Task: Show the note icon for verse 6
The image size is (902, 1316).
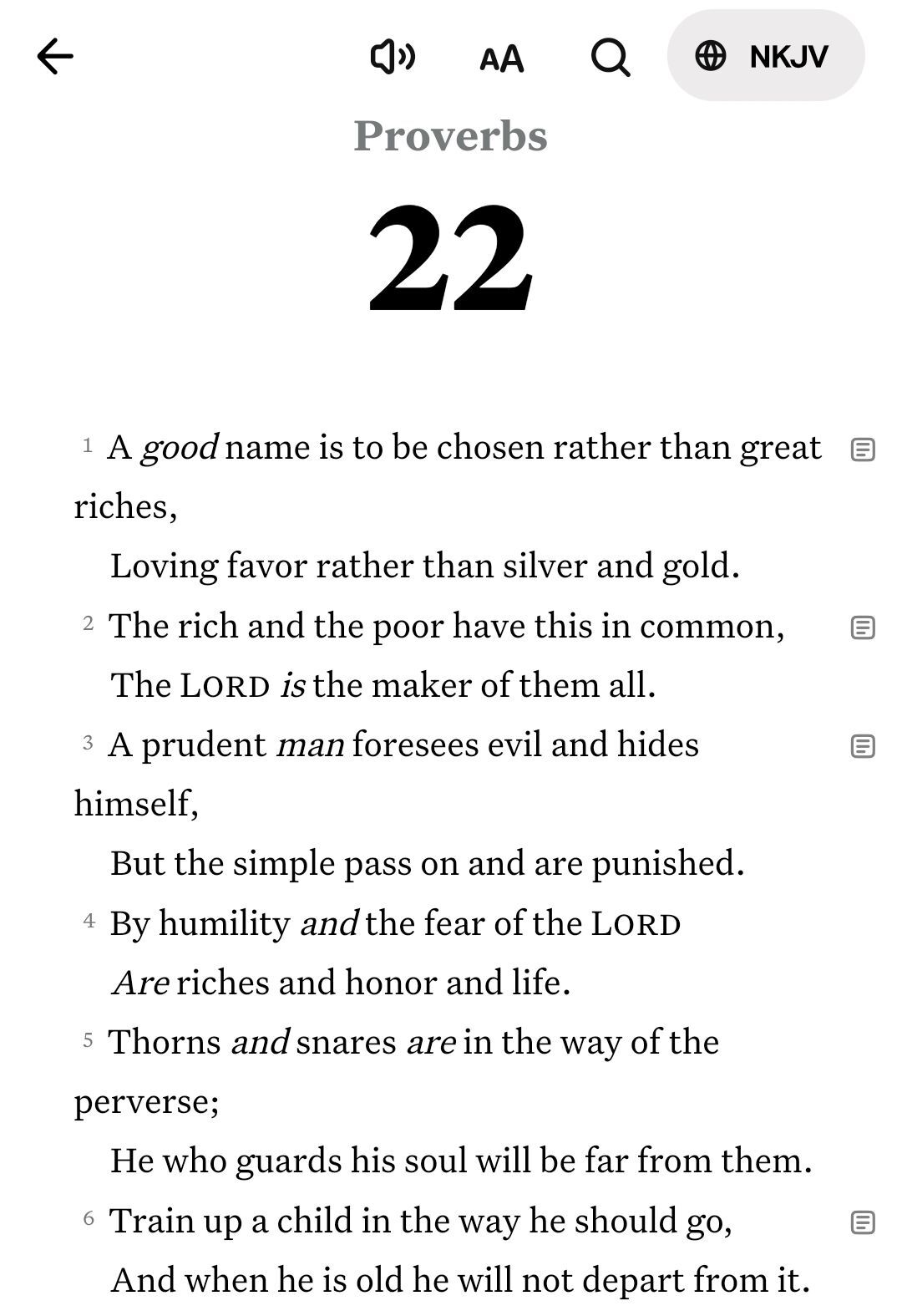Action: click(x=862, y=1222)
